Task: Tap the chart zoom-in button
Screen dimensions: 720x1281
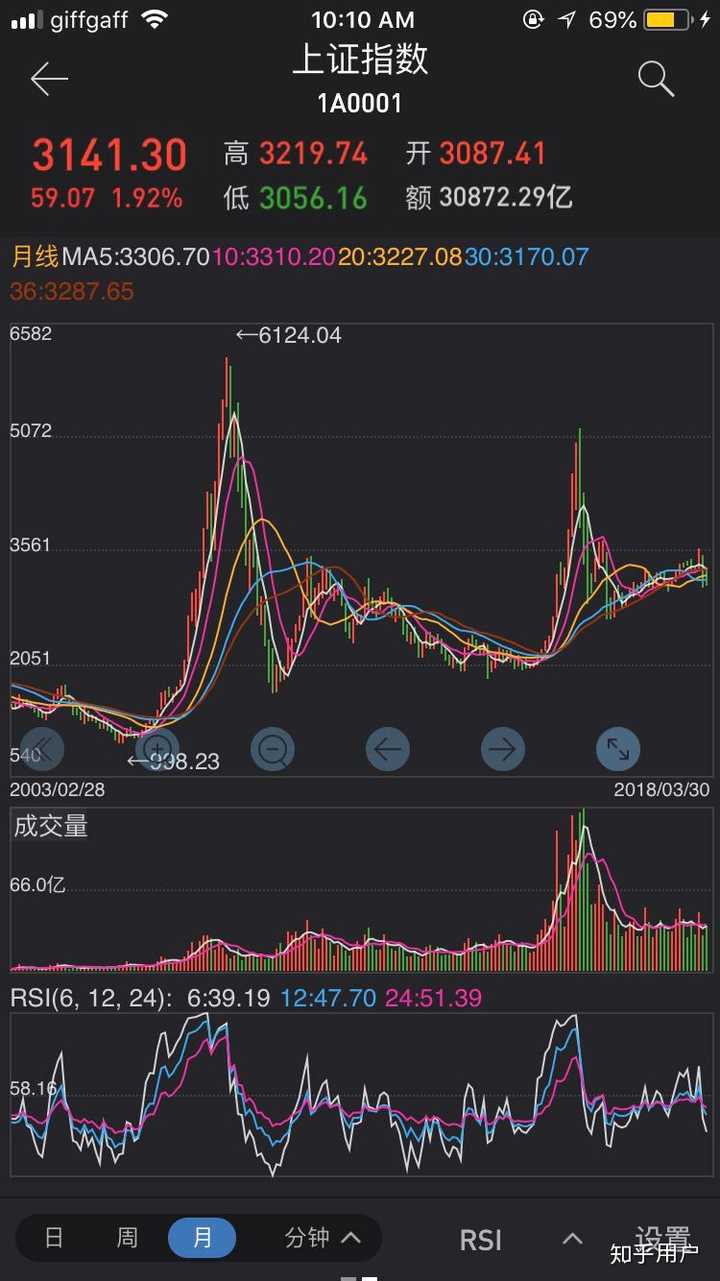Action: (157, 748)
